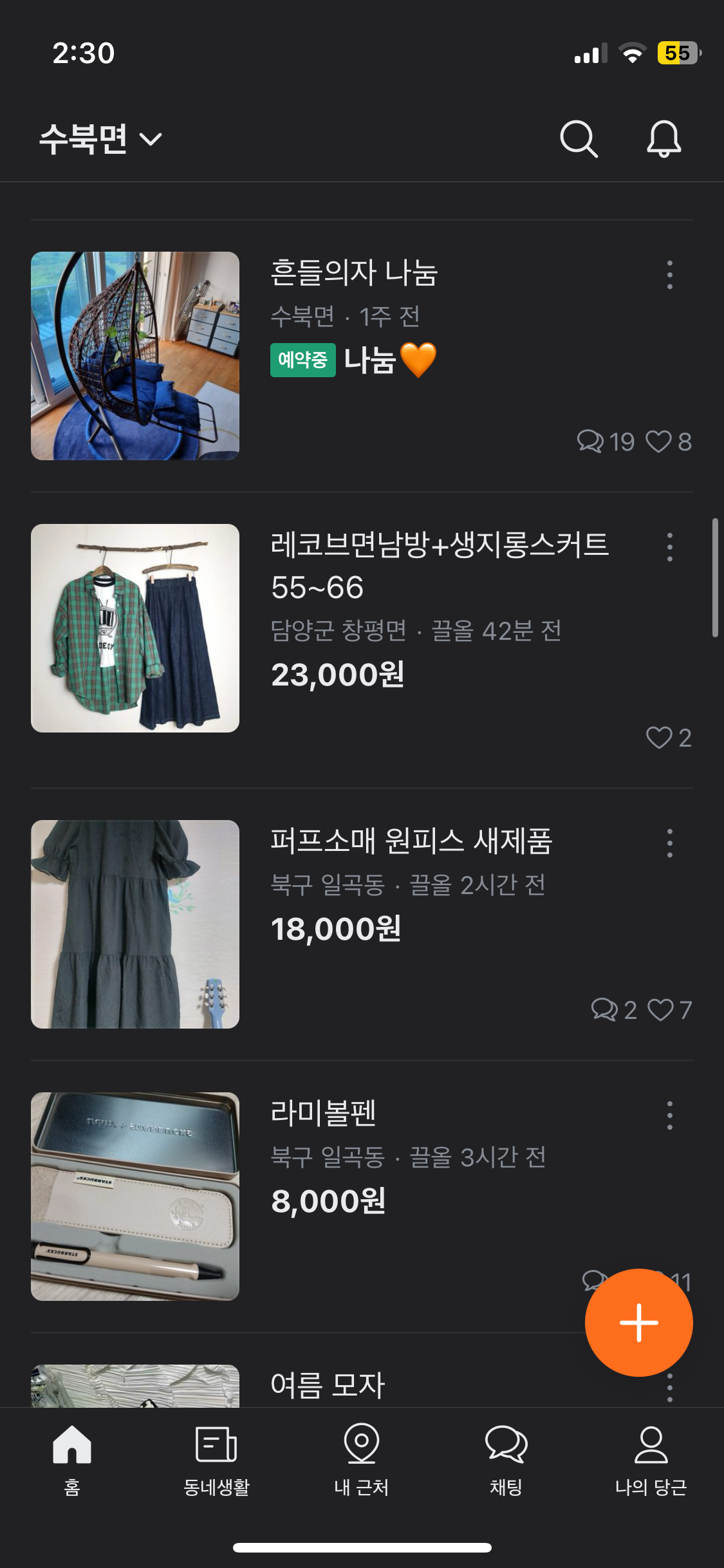Open more options for 라미볼펜
This screenshot has width=724, height=1568.
click(x=669, y=1115)
